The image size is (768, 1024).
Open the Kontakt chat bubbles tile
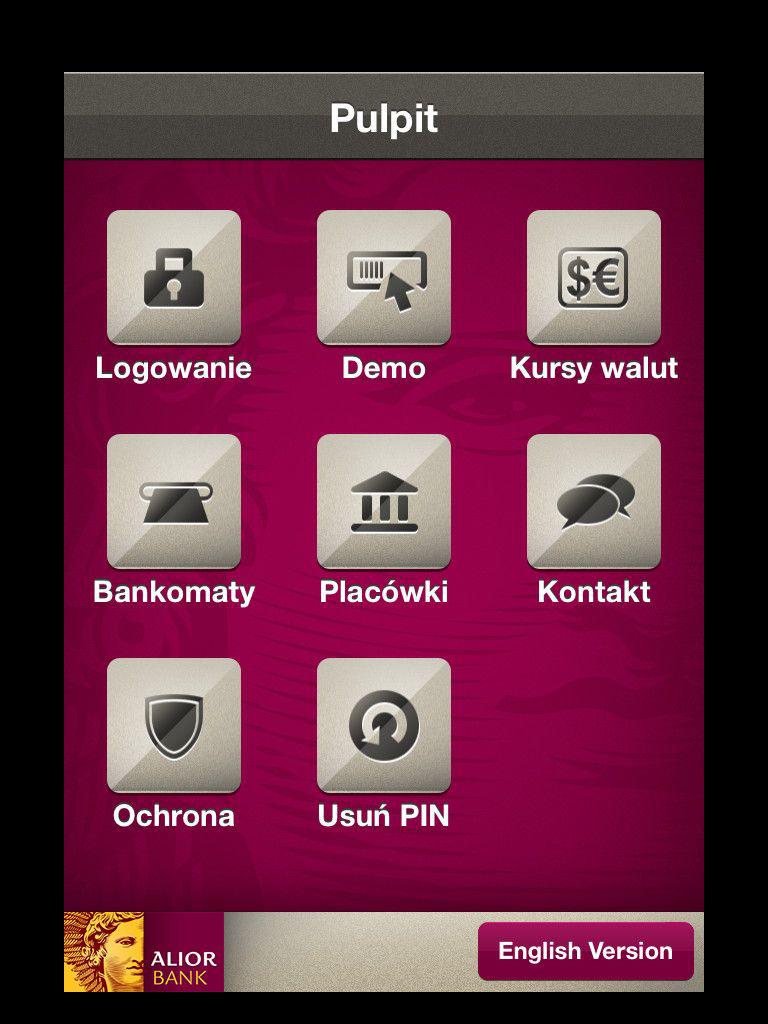click(x=594, y=501)
